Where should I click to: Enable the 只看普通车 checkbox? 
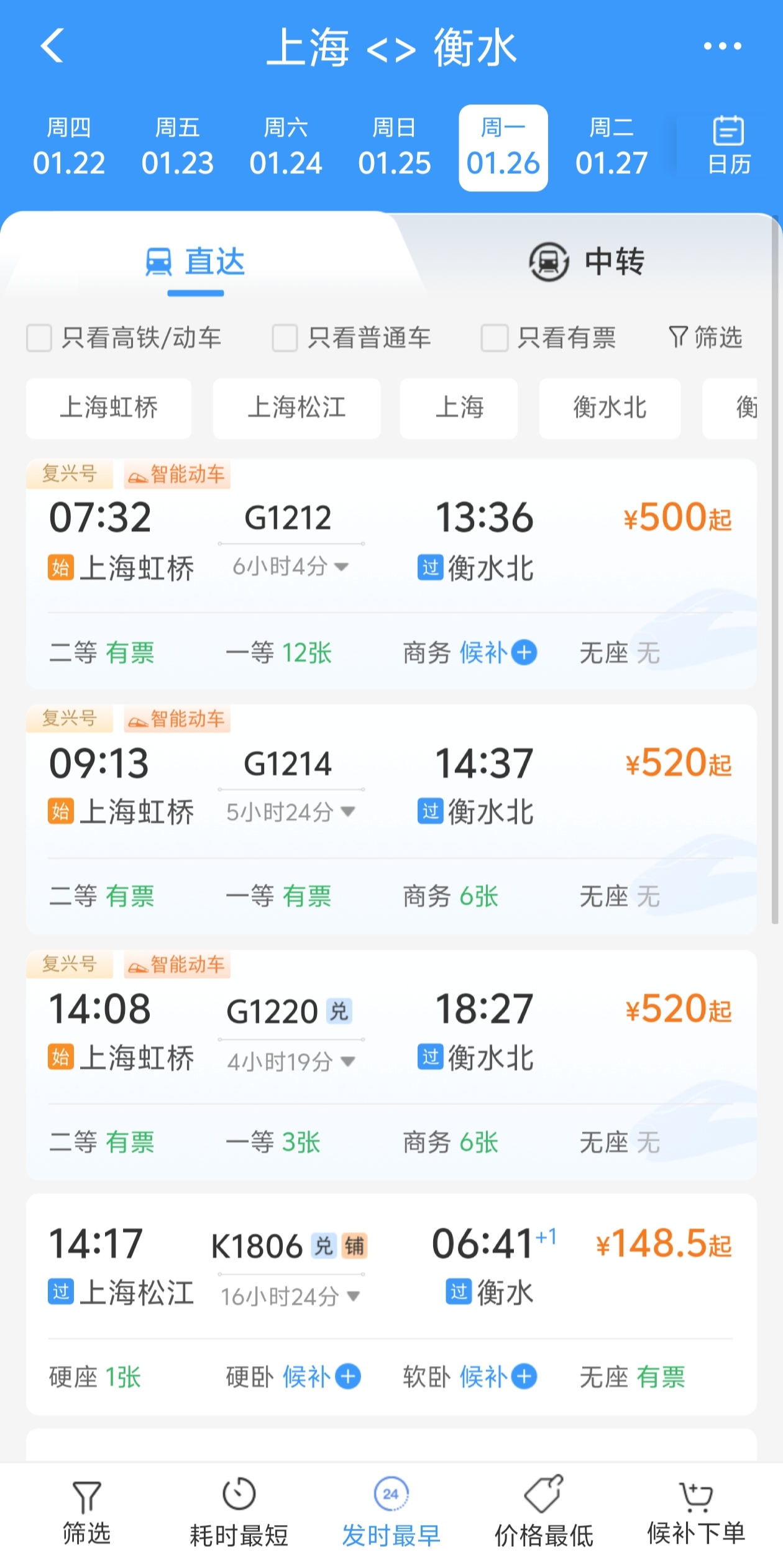285,339
